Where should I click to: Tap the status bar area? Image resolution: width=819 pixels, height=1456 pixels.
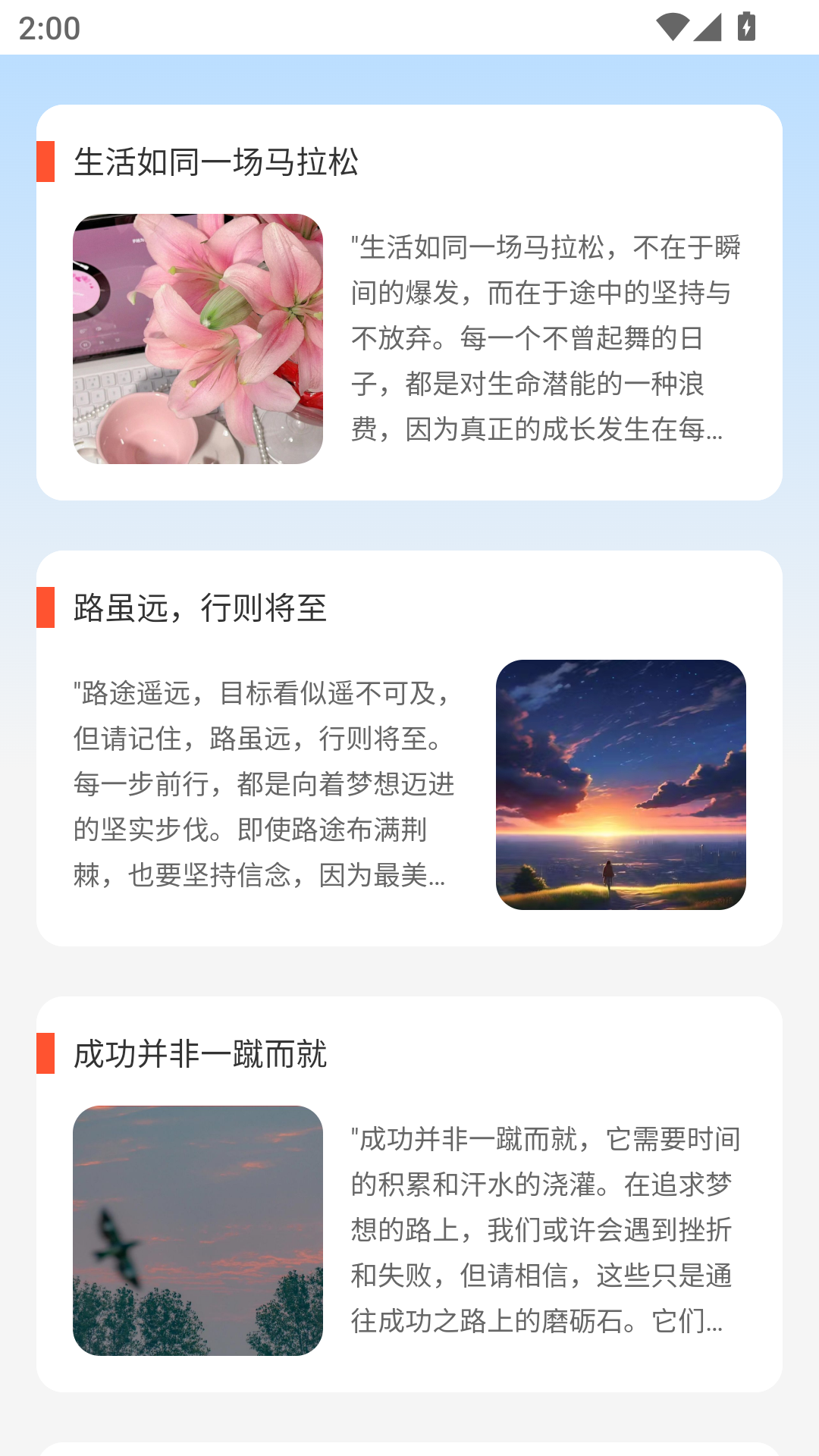409,28
